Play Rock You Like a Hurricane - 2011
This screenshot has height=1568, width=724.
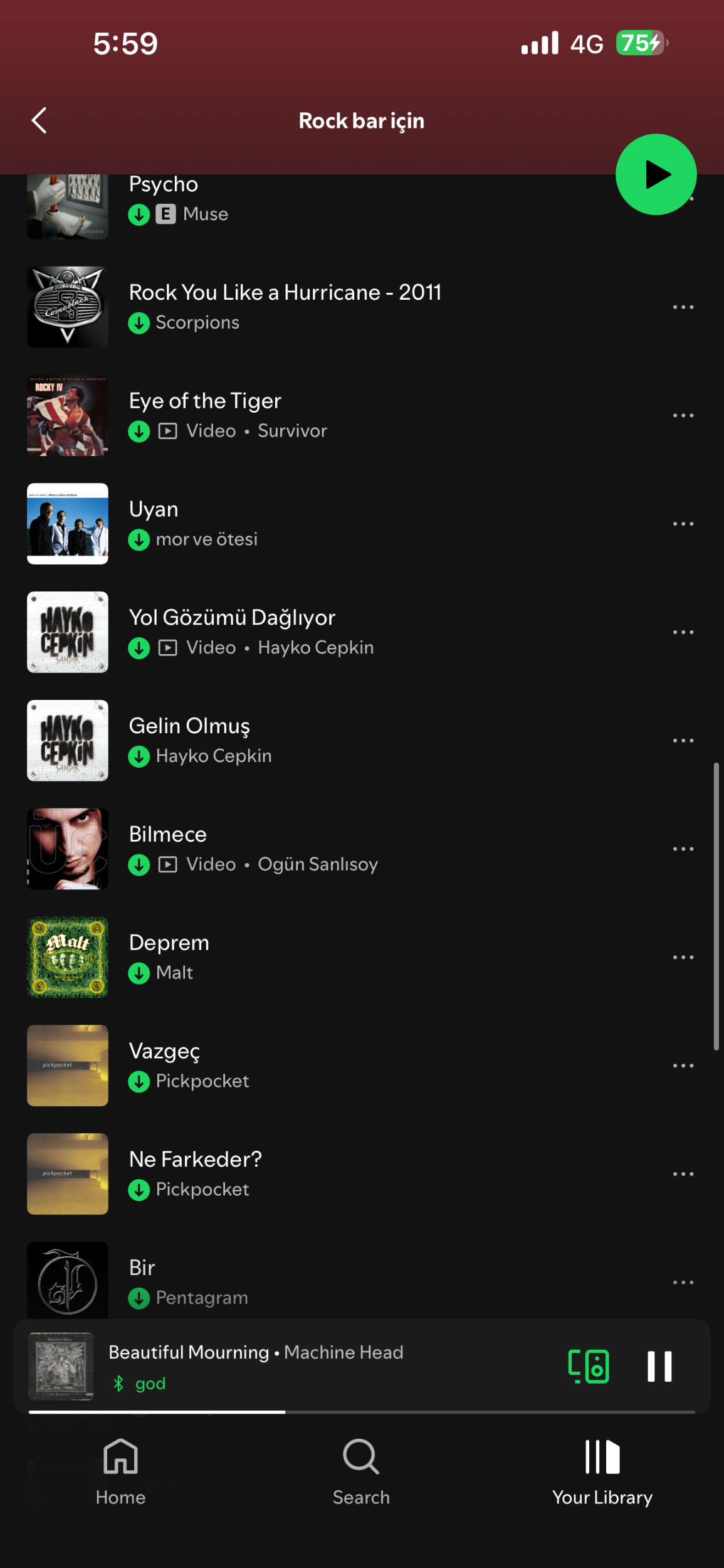[285, 293]
